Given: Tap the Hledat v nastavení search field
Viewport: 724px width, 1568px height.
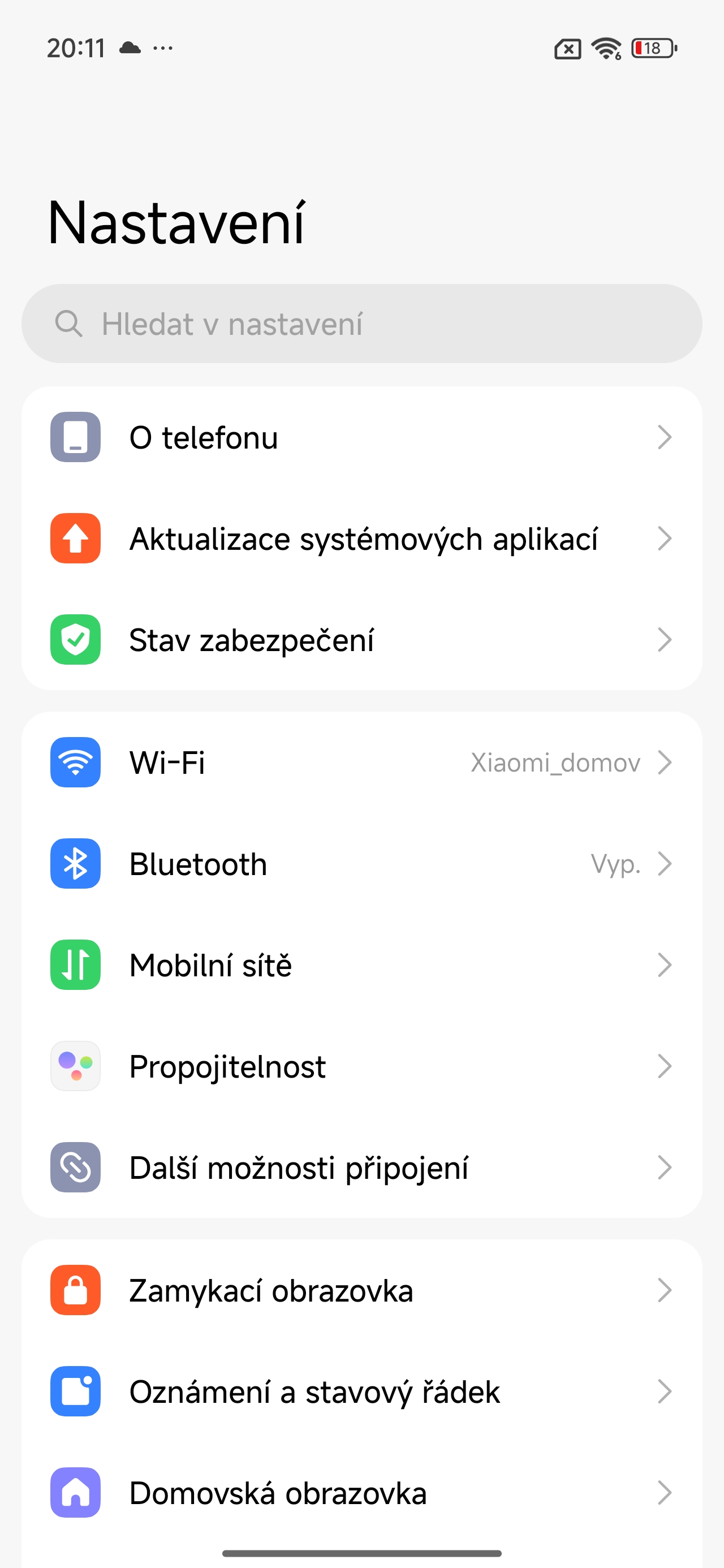Looking at the screenshot, I should tap(361, 324).
